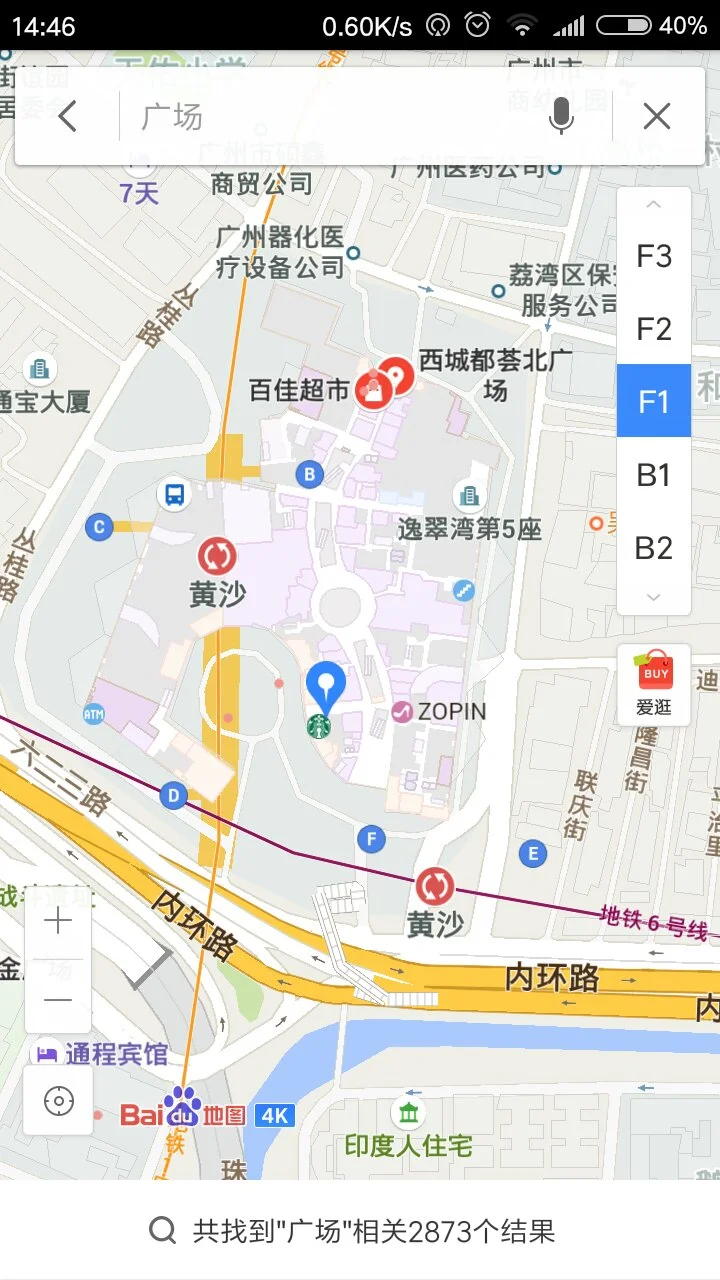Switch to floor F2

click(653, 329)
